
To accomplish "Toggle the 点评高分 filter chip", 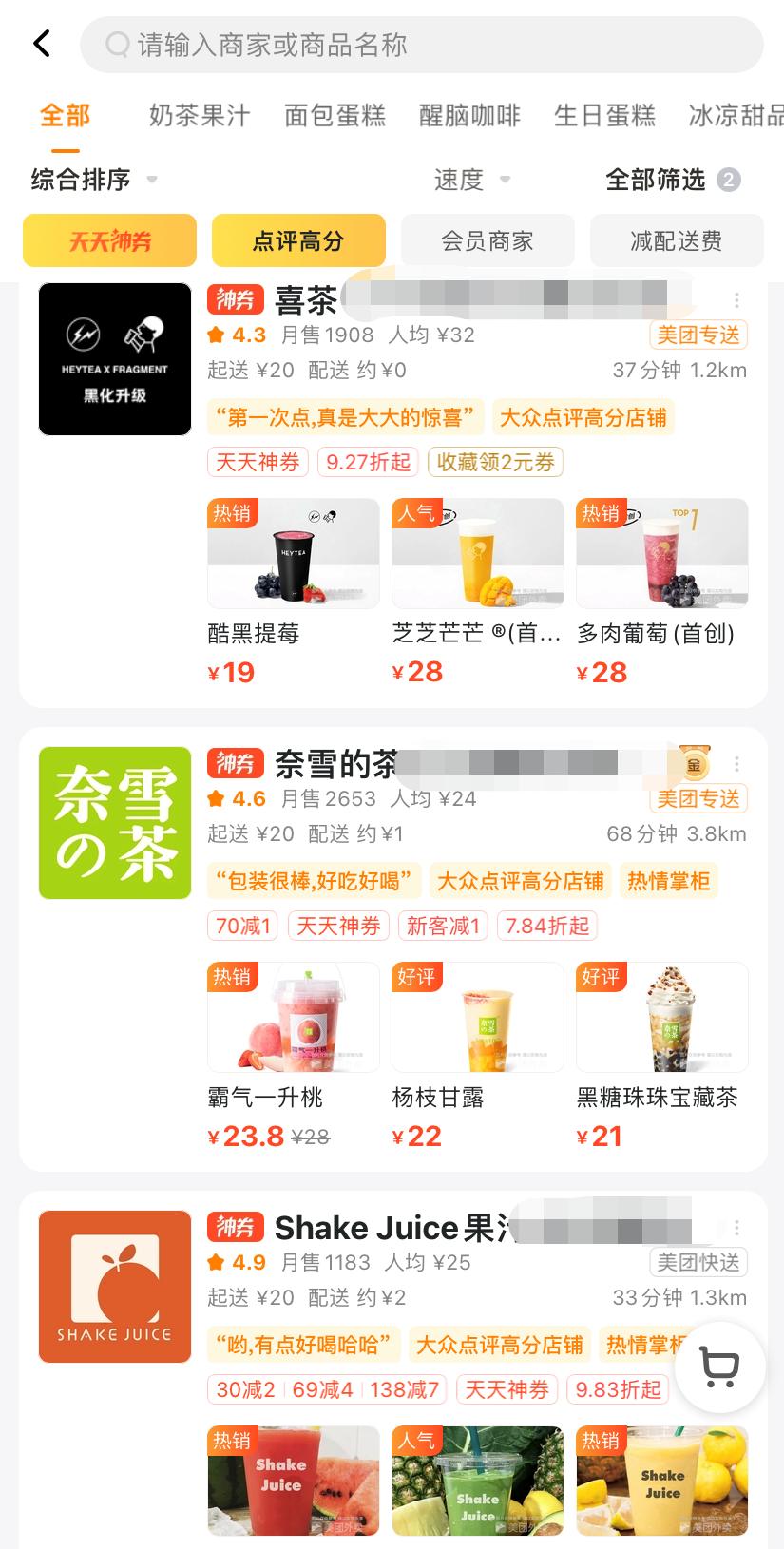I will pos(298,240).
